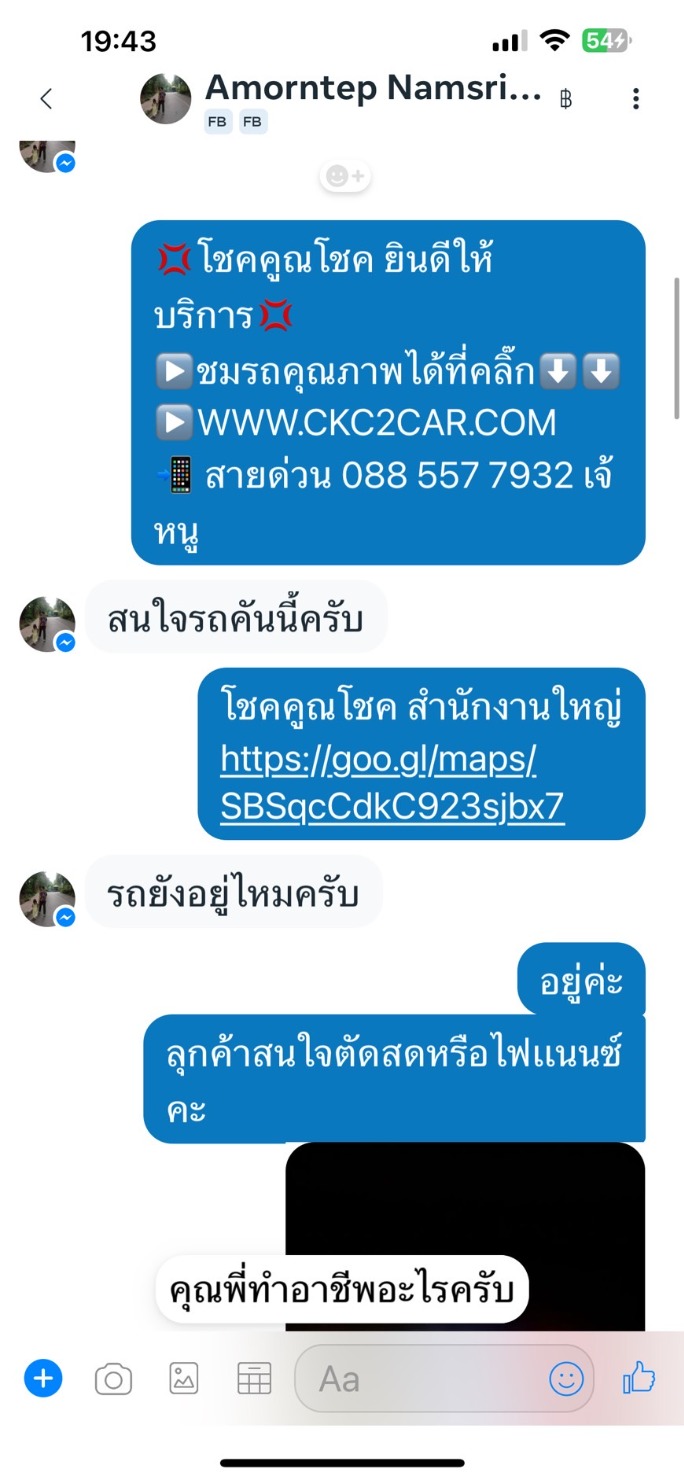Send a thumbs-up like
The width and height of the screenshot is (684, 1480).
639,1379
